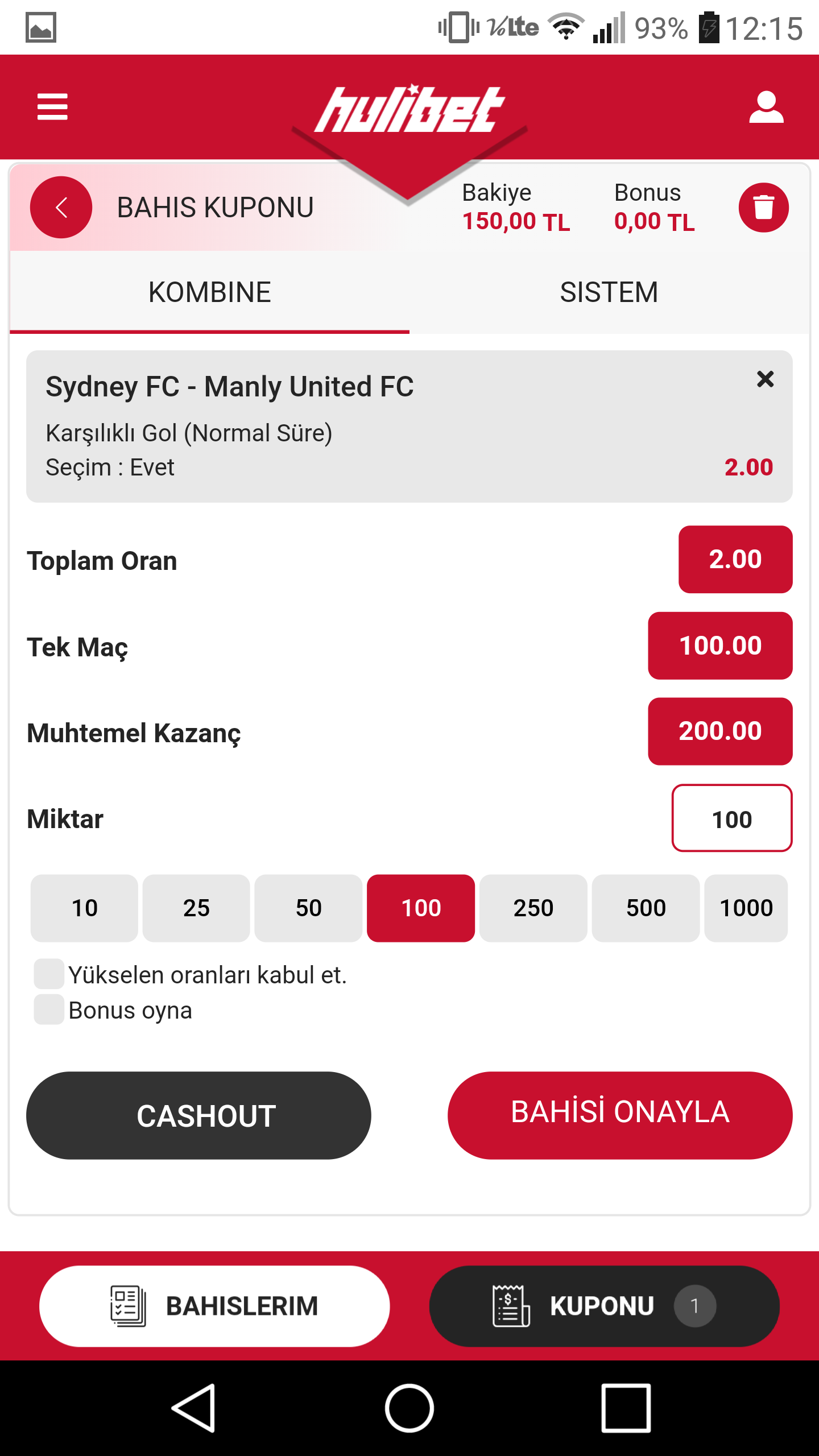
Task: Clear the coupon with the trash icon
Action: pos(763,208)
